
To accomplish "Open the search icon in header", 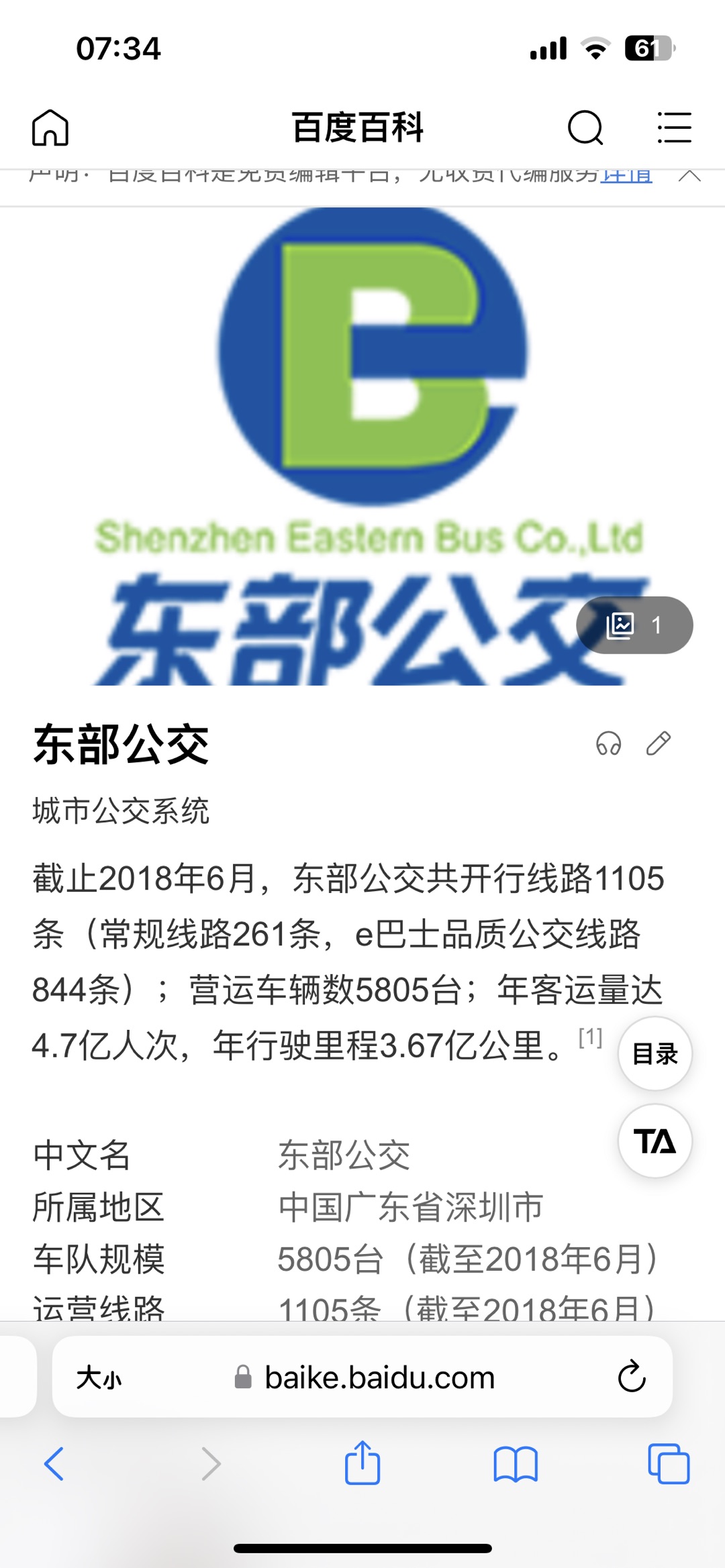I will [x=585, y=127].
